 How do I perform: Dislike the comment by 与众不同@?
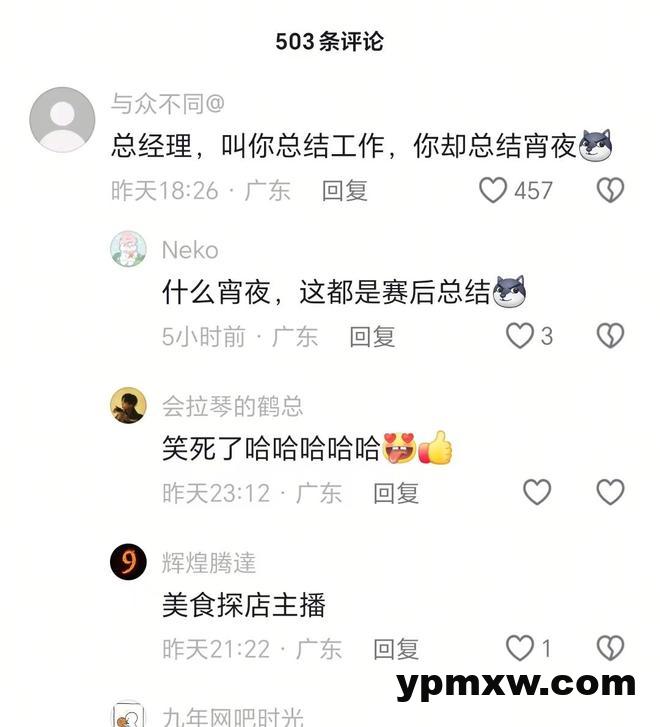click(x=610, y=190)
